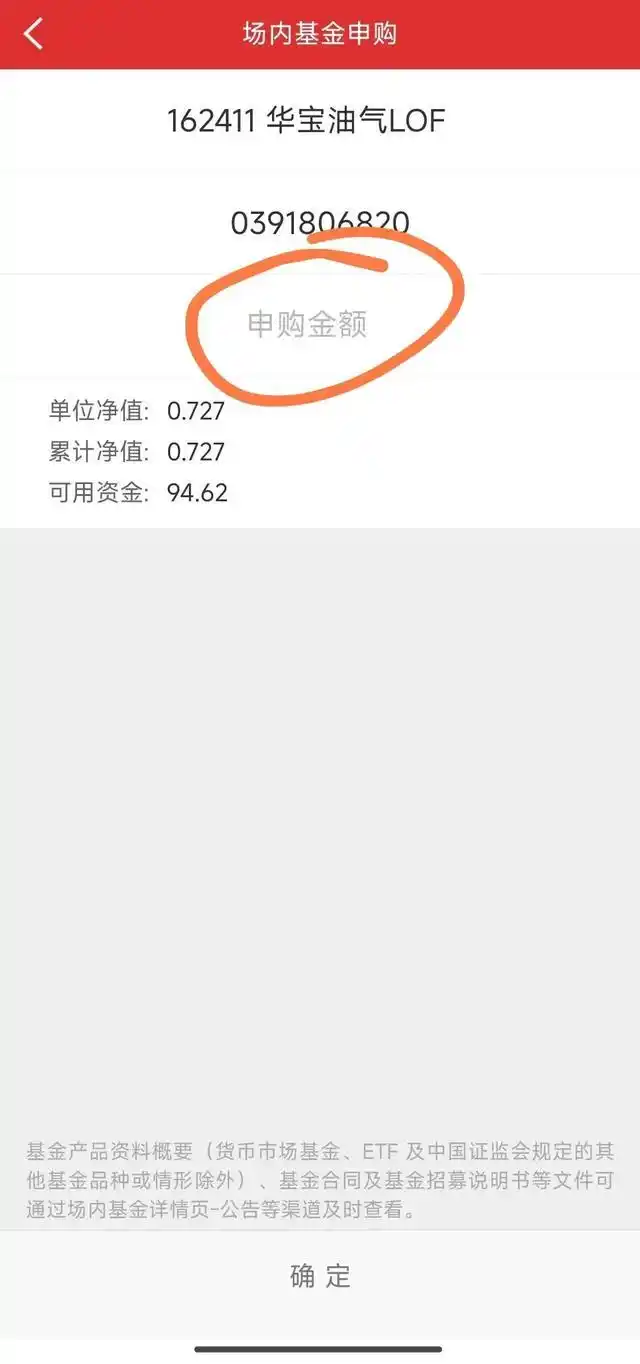Go back using the top-left arrow
The image size is (640, 1364).
[x=33, y=34]
